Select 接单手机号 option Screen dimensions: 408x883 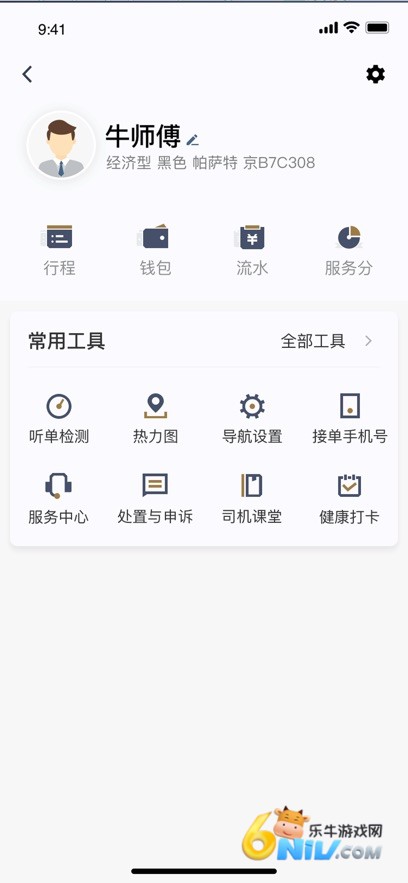click(349, 420)
